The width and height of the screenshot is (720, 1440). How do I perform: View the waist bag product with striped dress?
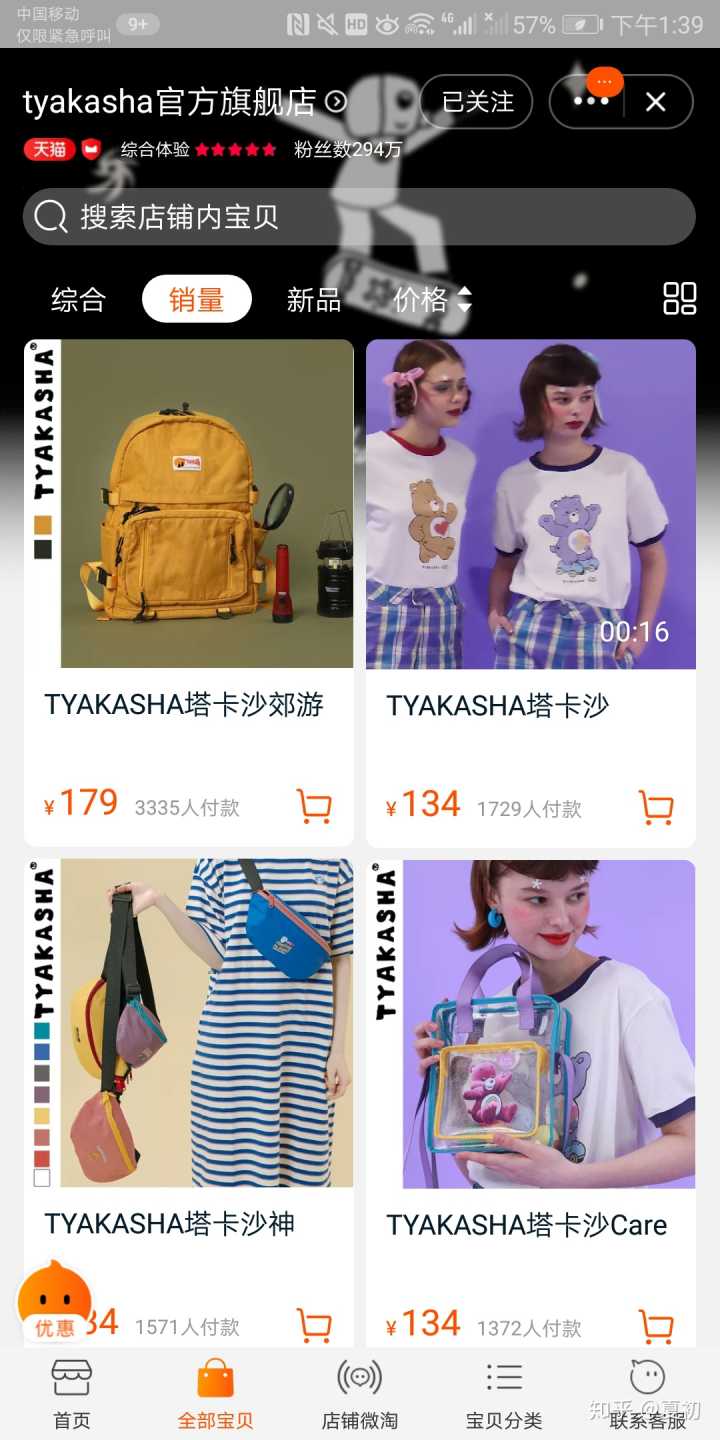coord(189,1024)
